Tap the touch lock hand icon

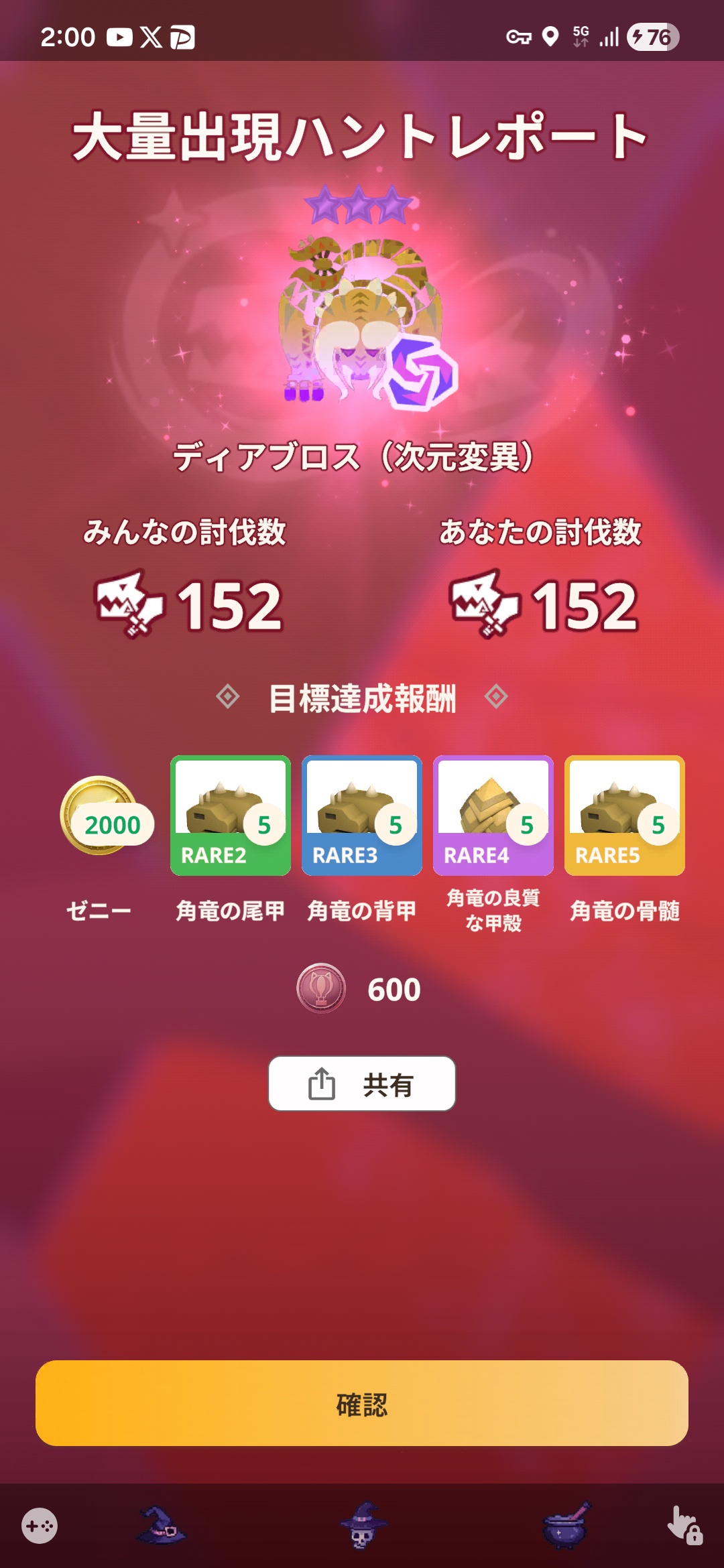click(684, 1526)
